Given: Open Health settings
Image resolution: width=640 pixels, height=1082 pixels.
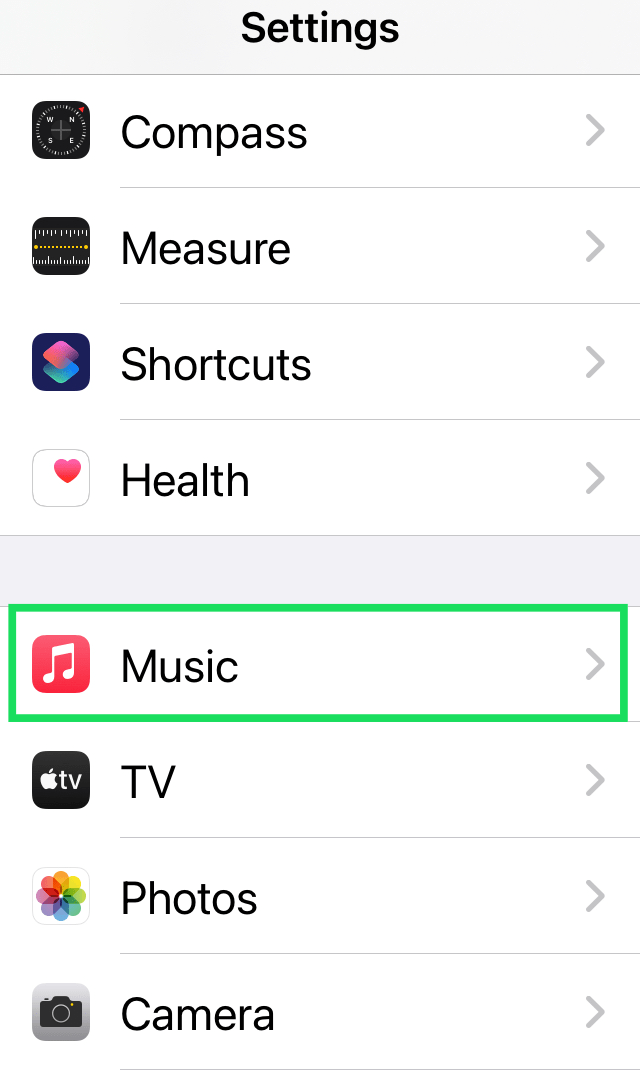Looking at the screenshot, I should (320, 478).
